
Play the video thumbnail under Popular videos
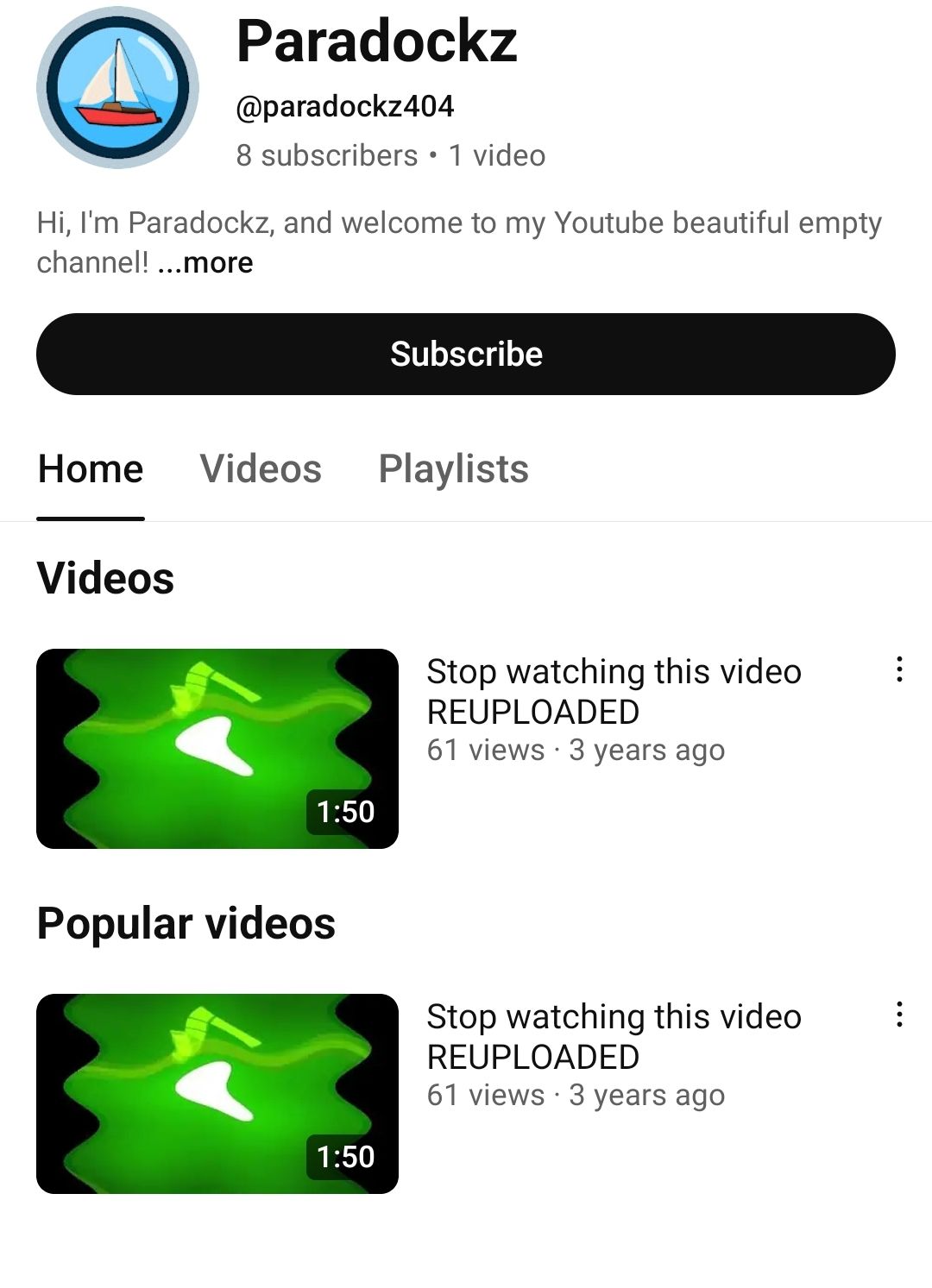(217, 1094)
